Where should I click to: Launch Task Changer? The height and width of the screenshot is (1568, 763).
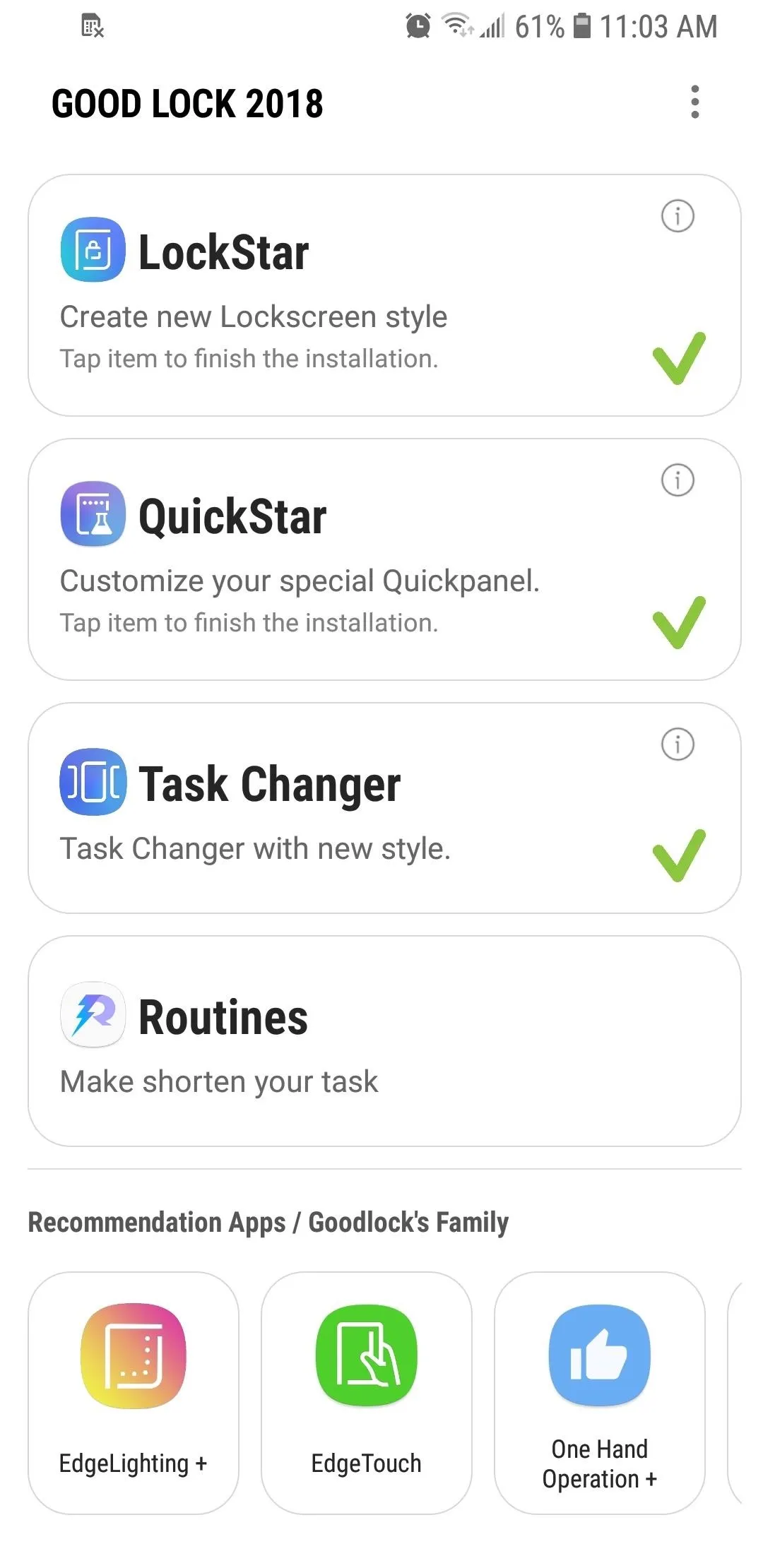point(384,808)
